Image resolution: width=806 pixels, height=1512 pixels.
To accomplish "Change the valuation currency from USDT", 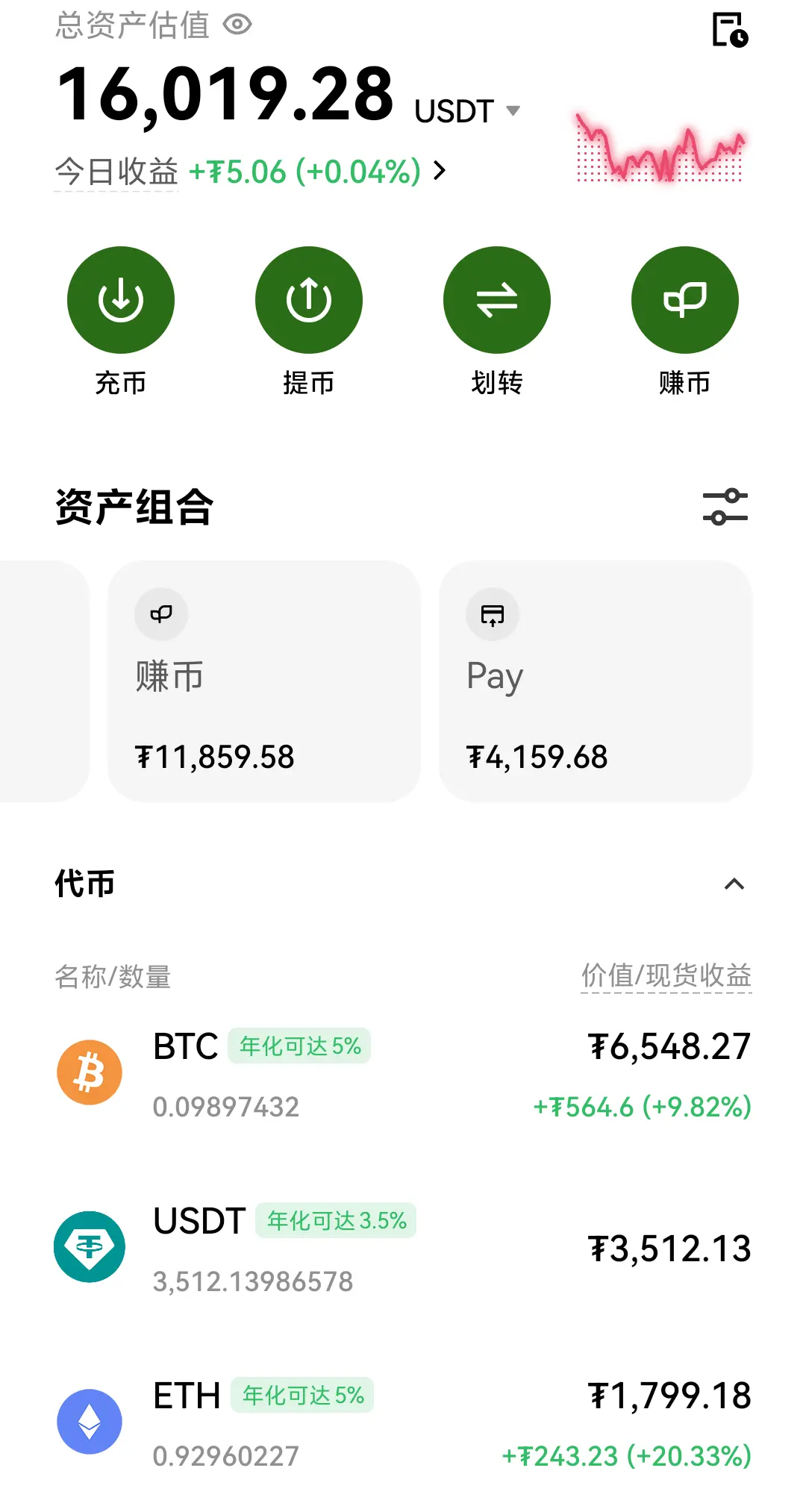I will [x=467, y=111].
